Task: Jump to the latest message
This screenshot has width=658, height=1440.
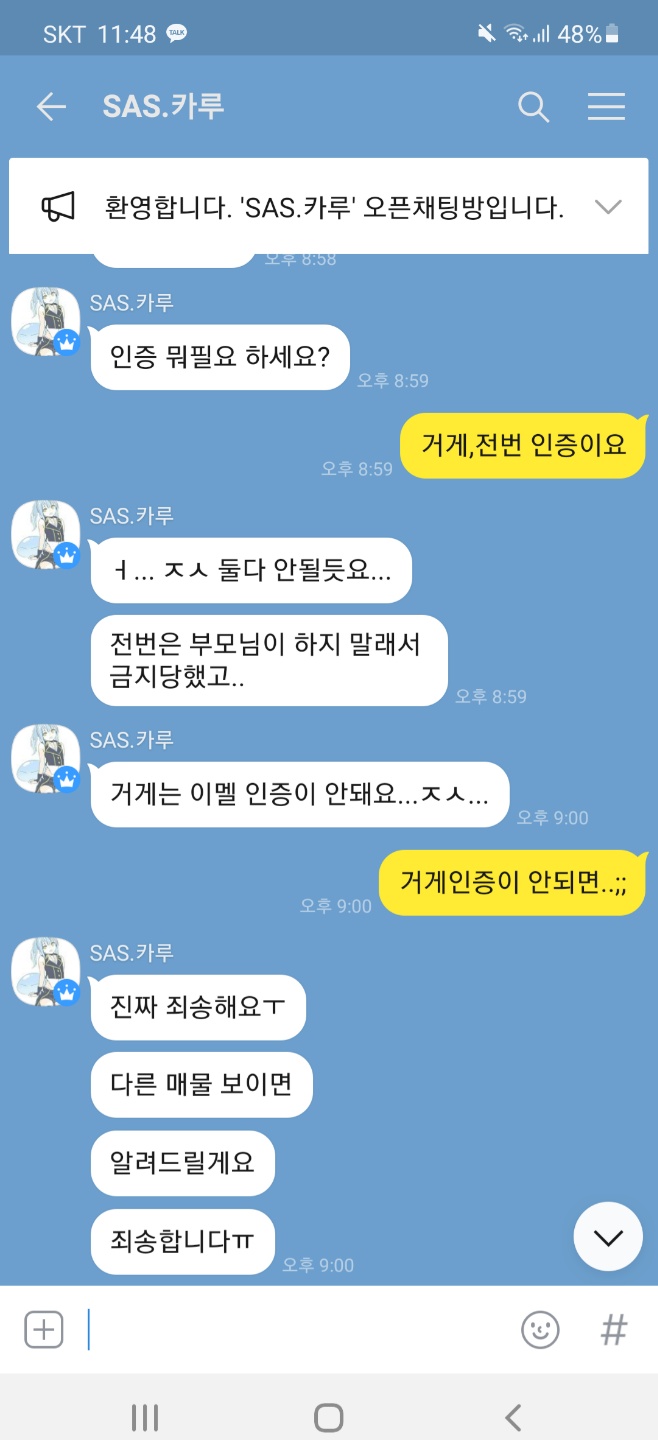Action: tap(607, 1237)
